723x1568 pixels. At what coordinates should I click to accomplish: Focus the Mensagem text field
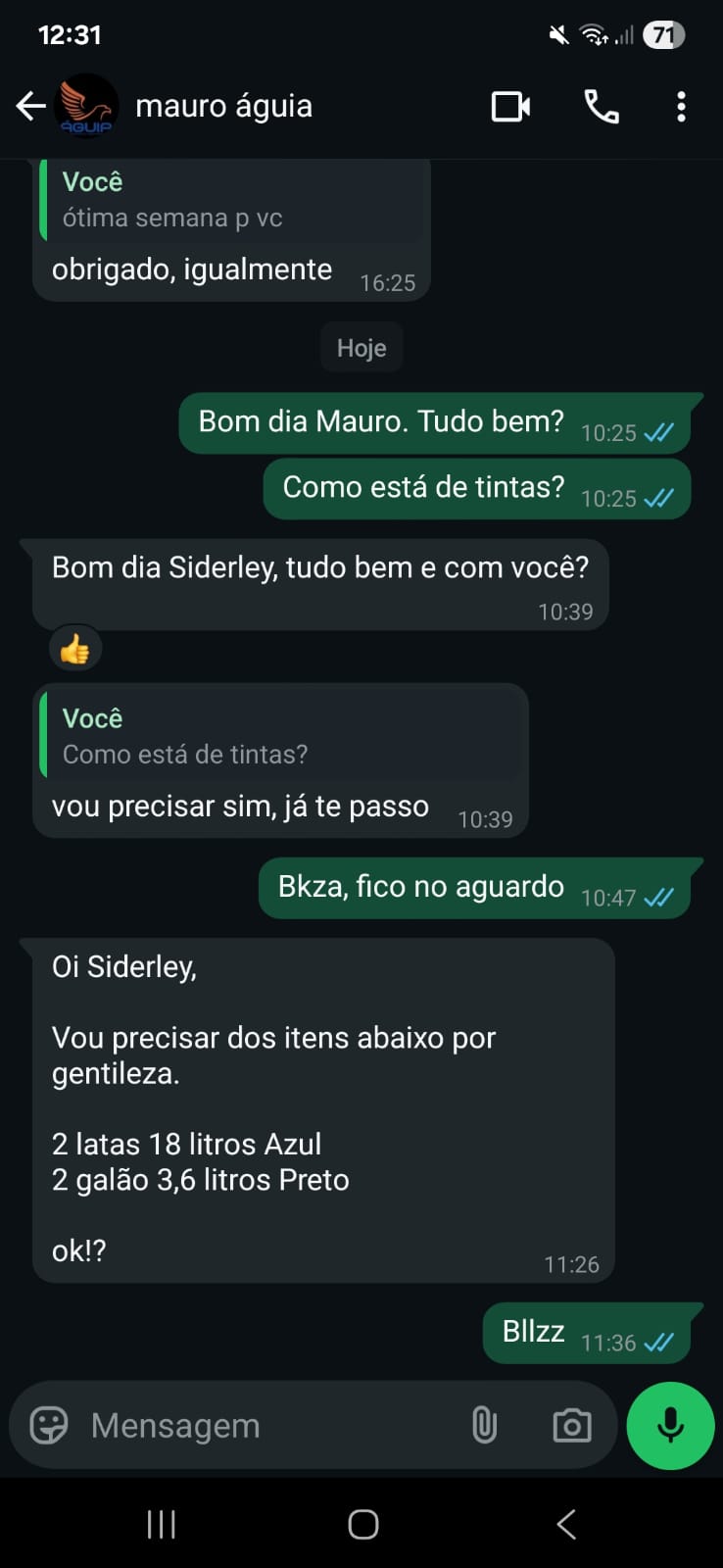click(x=265, y=1425)
